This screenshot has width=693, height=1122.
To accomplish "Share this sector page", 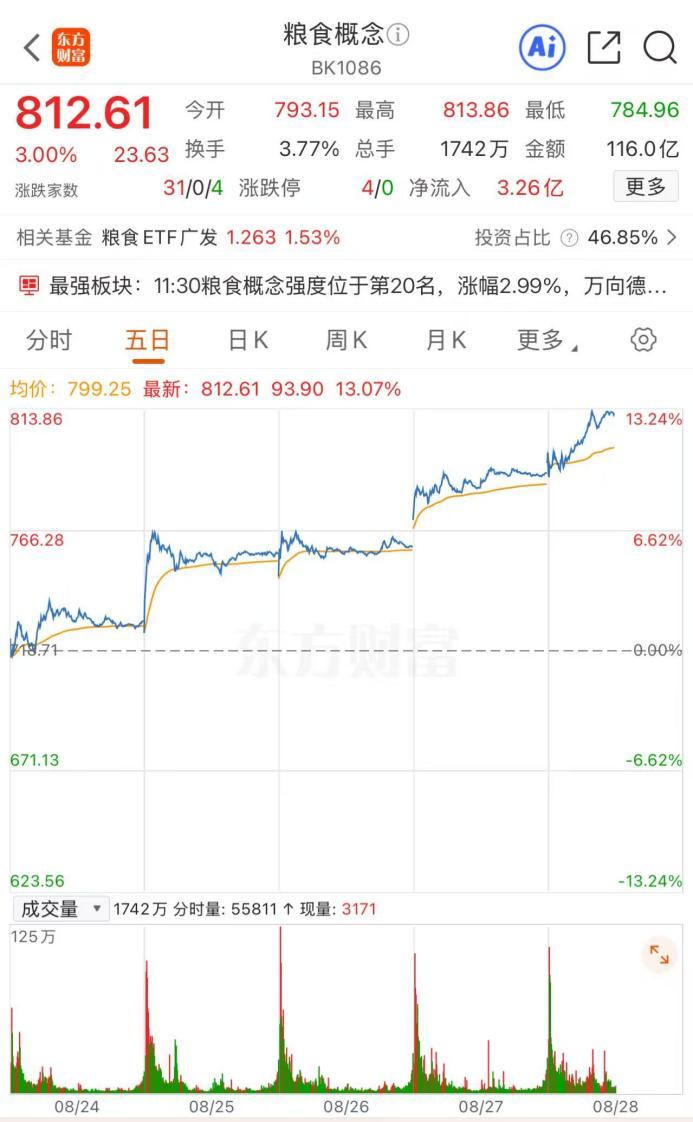I will pos(604,47).
